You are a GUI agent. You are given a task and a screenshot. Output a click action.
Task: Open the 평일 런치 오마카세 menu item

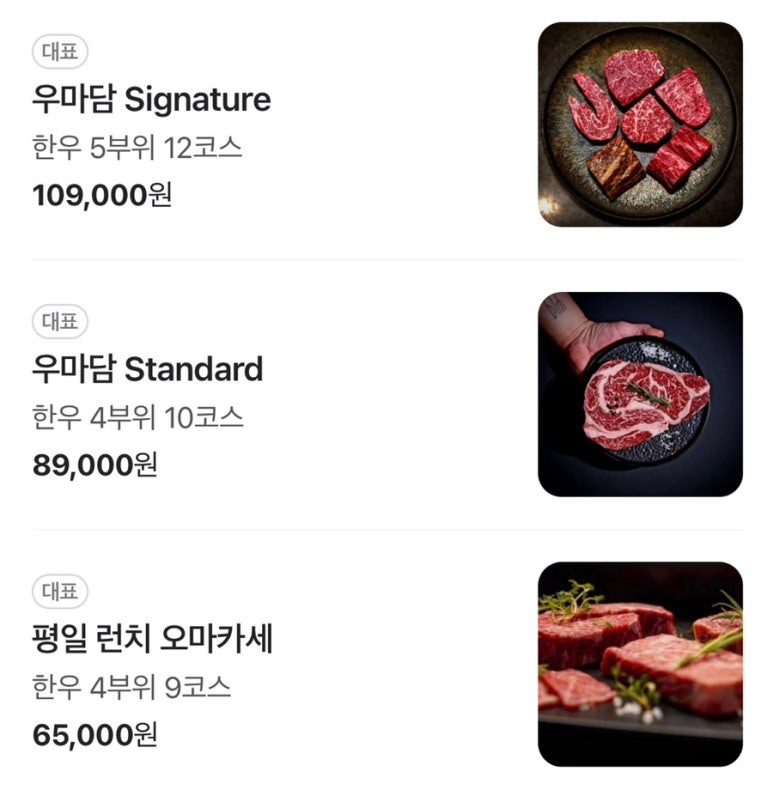152,640
